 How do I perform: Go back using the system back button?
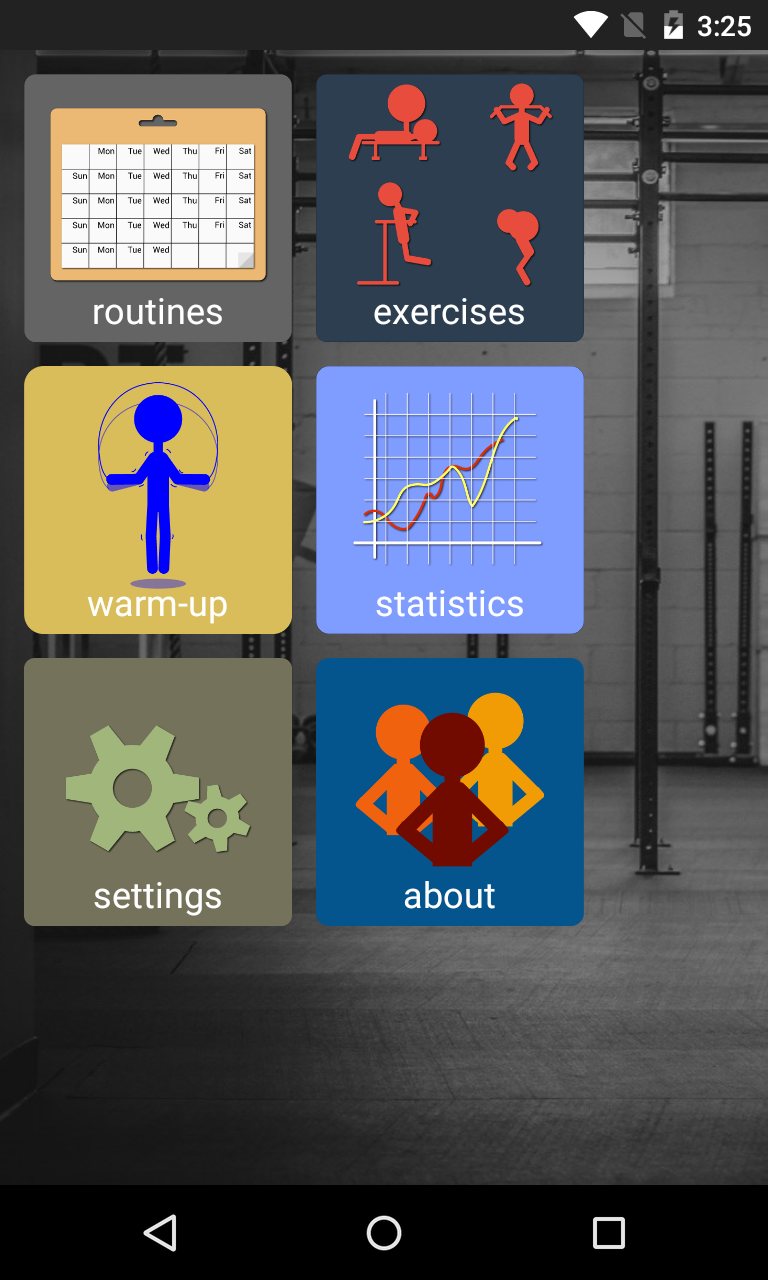(x=160, y=1233)
